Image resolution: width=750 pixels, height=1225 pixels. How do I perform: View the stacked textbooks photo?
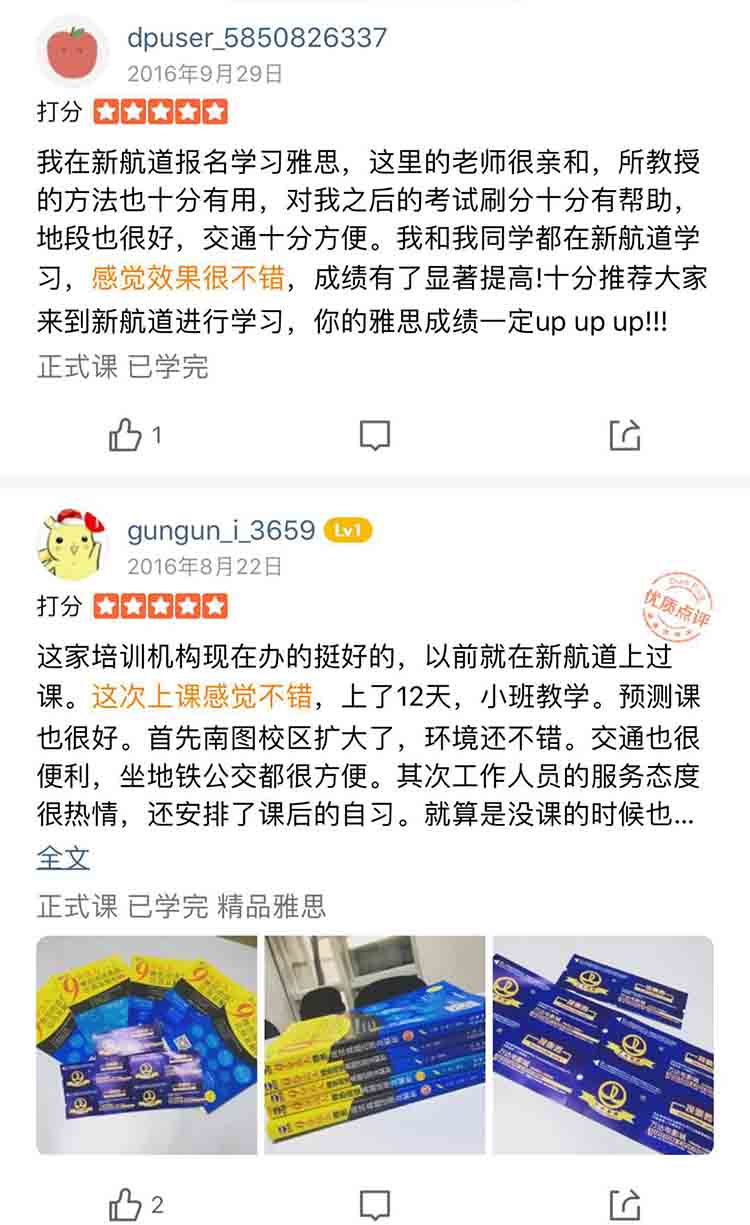[x=375, y=1045]
